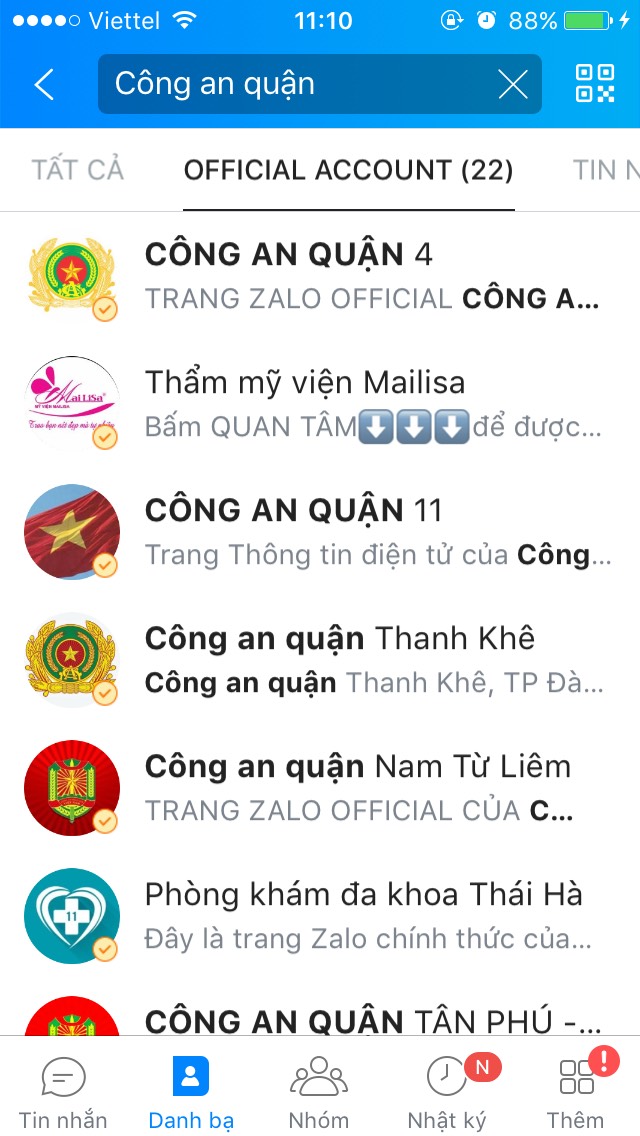The height and width of the screenshot is (1136, 640).
Task: Open the CÔNG AN QUẬN 4 account
Action: 320,277
